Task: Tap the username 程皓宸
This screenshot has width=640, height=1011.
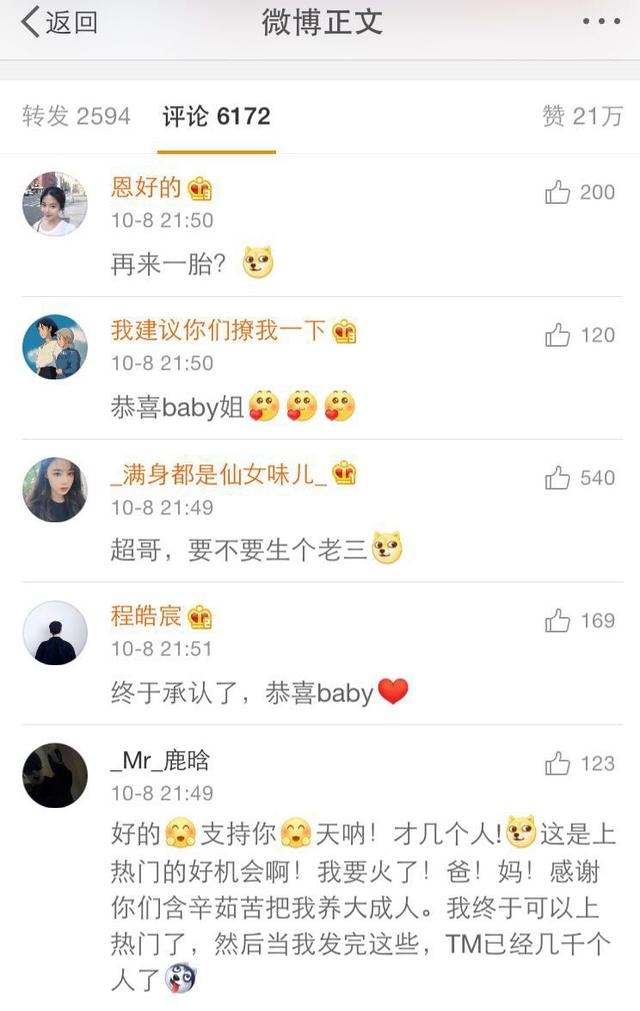Action: 148,616
